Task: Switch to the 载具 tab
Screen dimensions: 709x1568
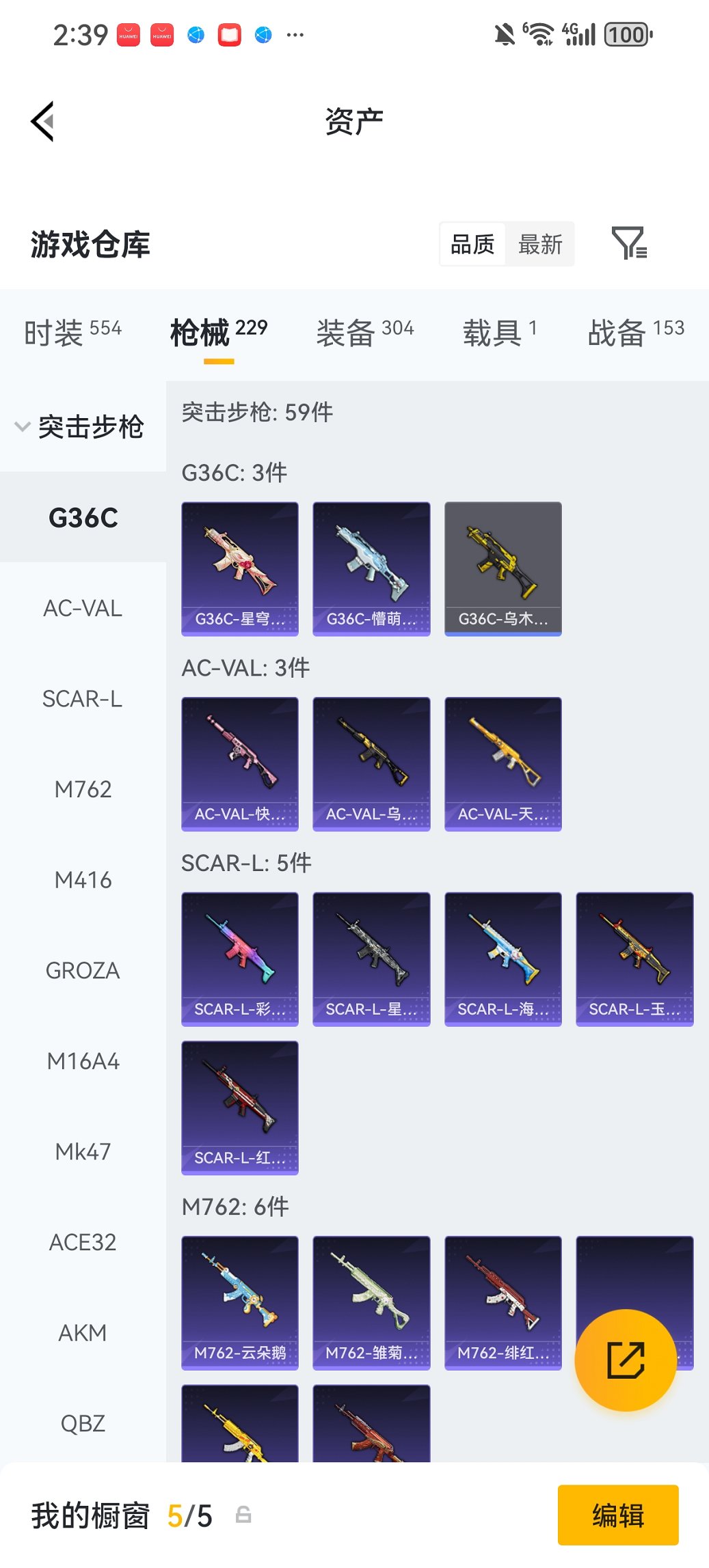Action: click(499, 333)
